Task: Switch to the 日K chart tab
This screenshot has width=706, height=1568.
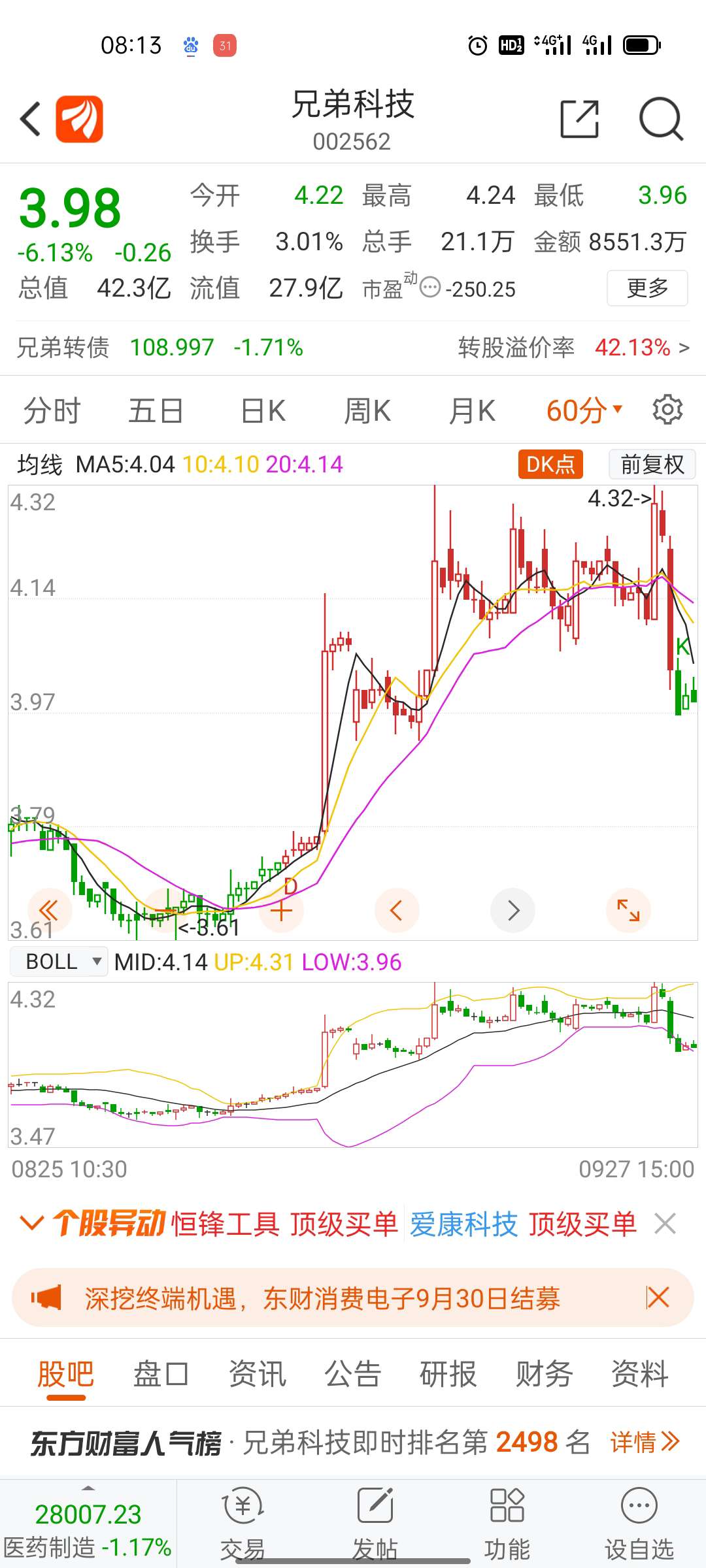Action: tap(261, 410)
